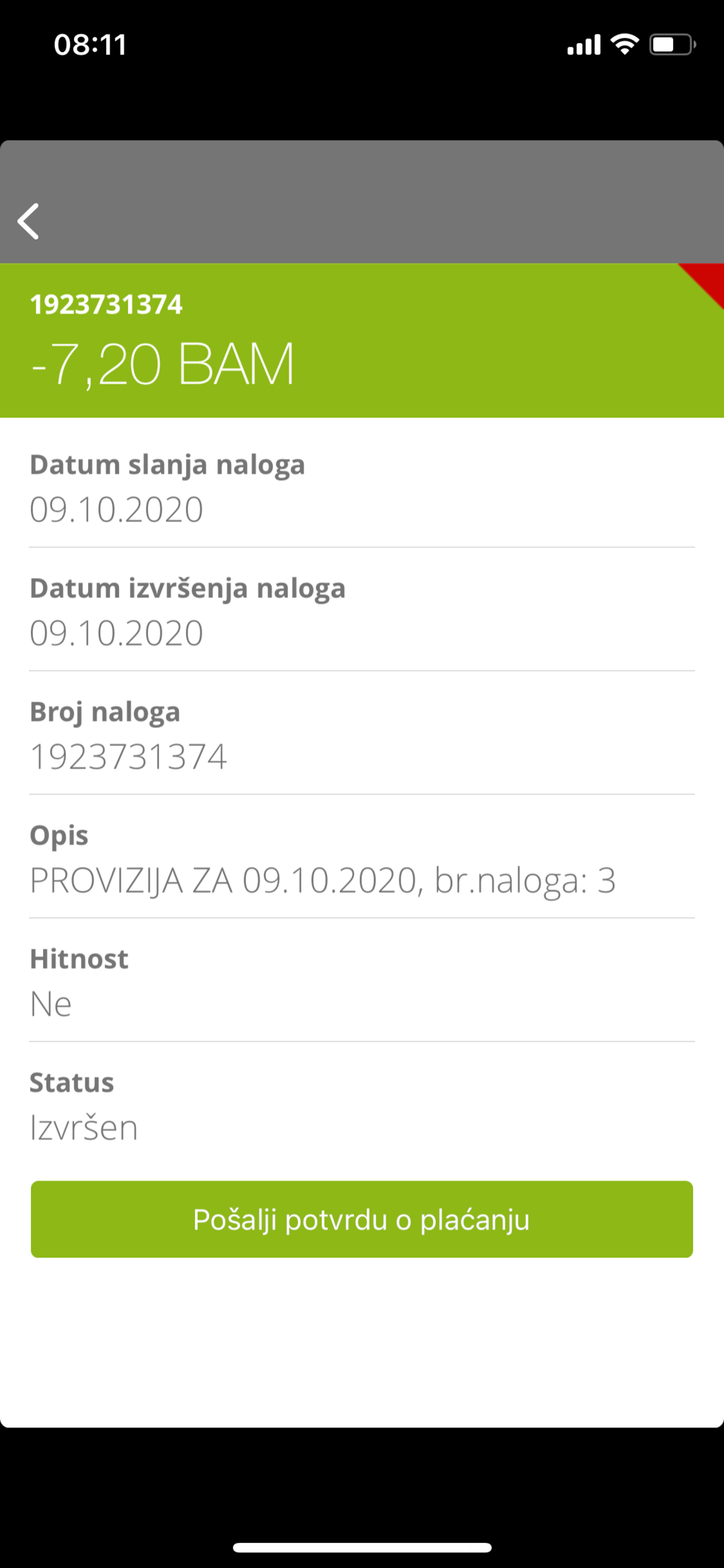Select the Status field showing Izvršen
724x1568 pixels.
pyautogui.click(x=83, y=1128)
